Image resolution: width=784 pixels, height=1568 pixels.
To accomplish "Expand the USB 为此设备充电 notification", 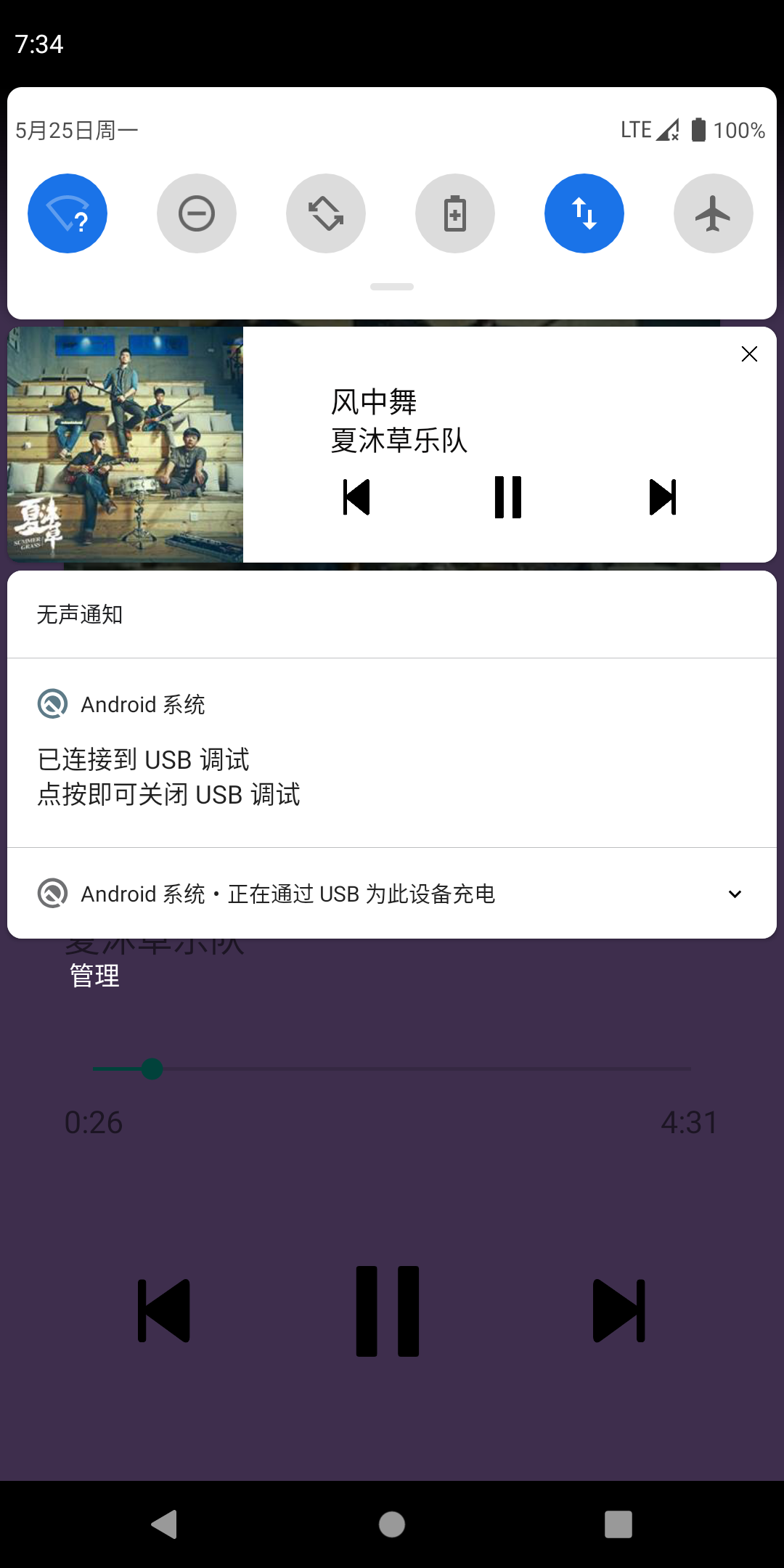I will point(735,894).
